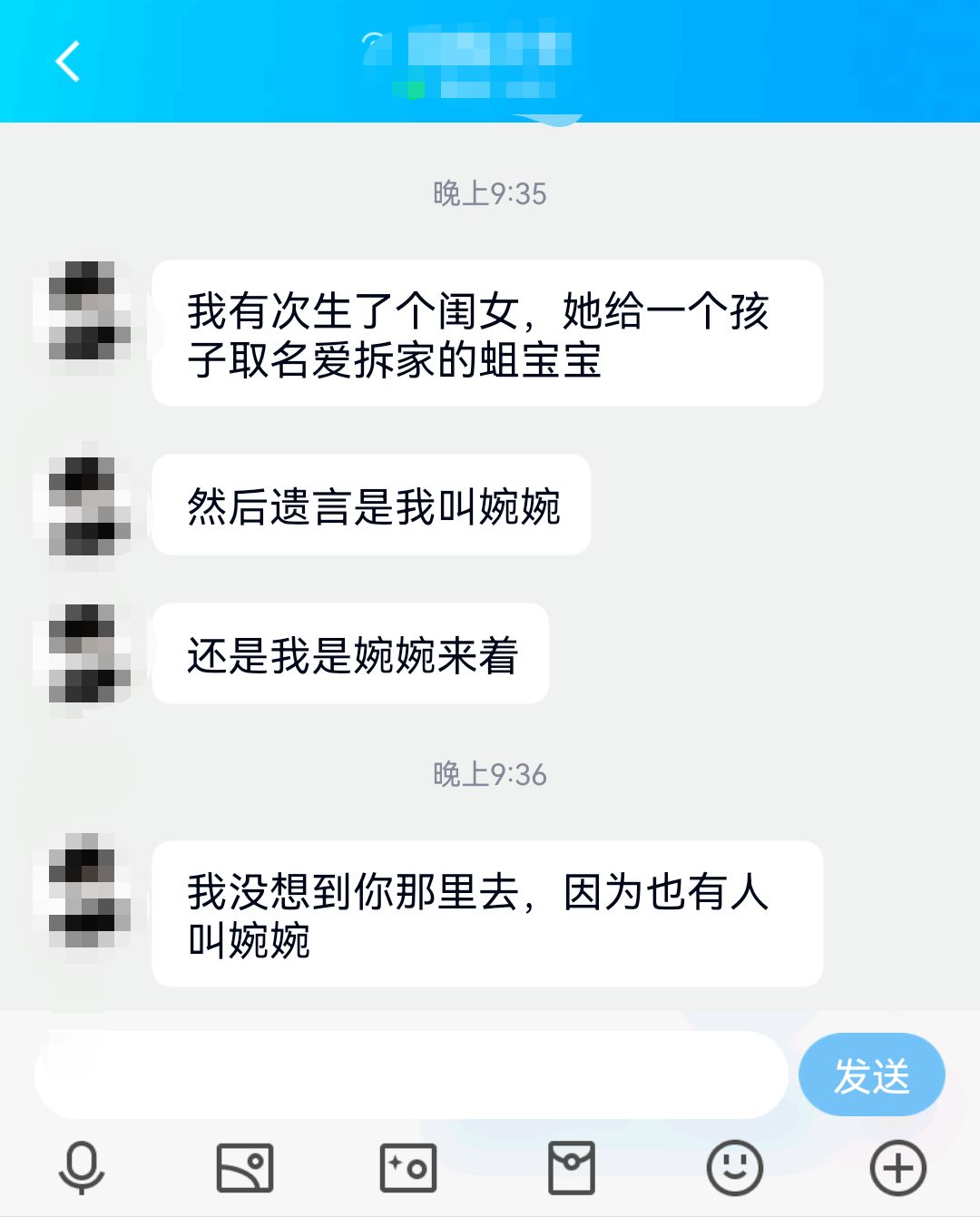Tap the microphone voice input icon
980x1217 pixels.
[82, 1168]
